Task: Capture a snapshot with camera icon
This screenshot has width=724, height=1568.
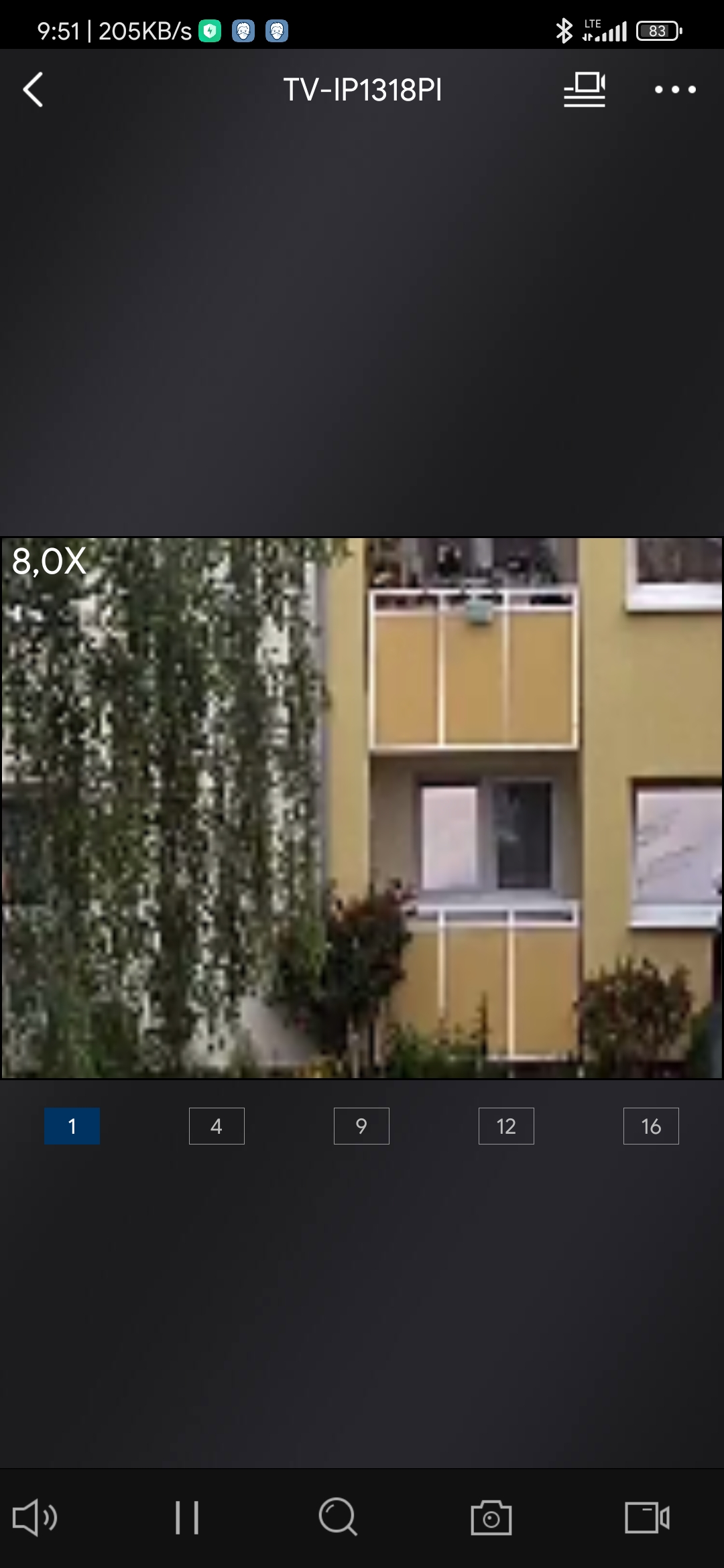Action: tap(491, 1518)
